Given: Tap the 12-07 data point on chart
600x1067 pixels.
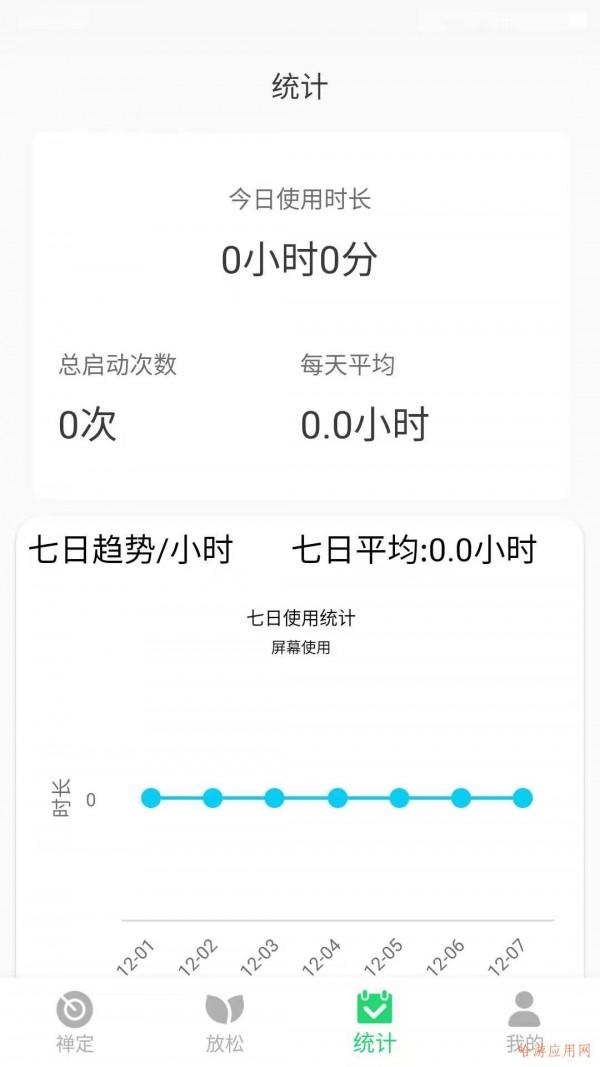Looking at the screenshot, I should click(x=522, y=798).
